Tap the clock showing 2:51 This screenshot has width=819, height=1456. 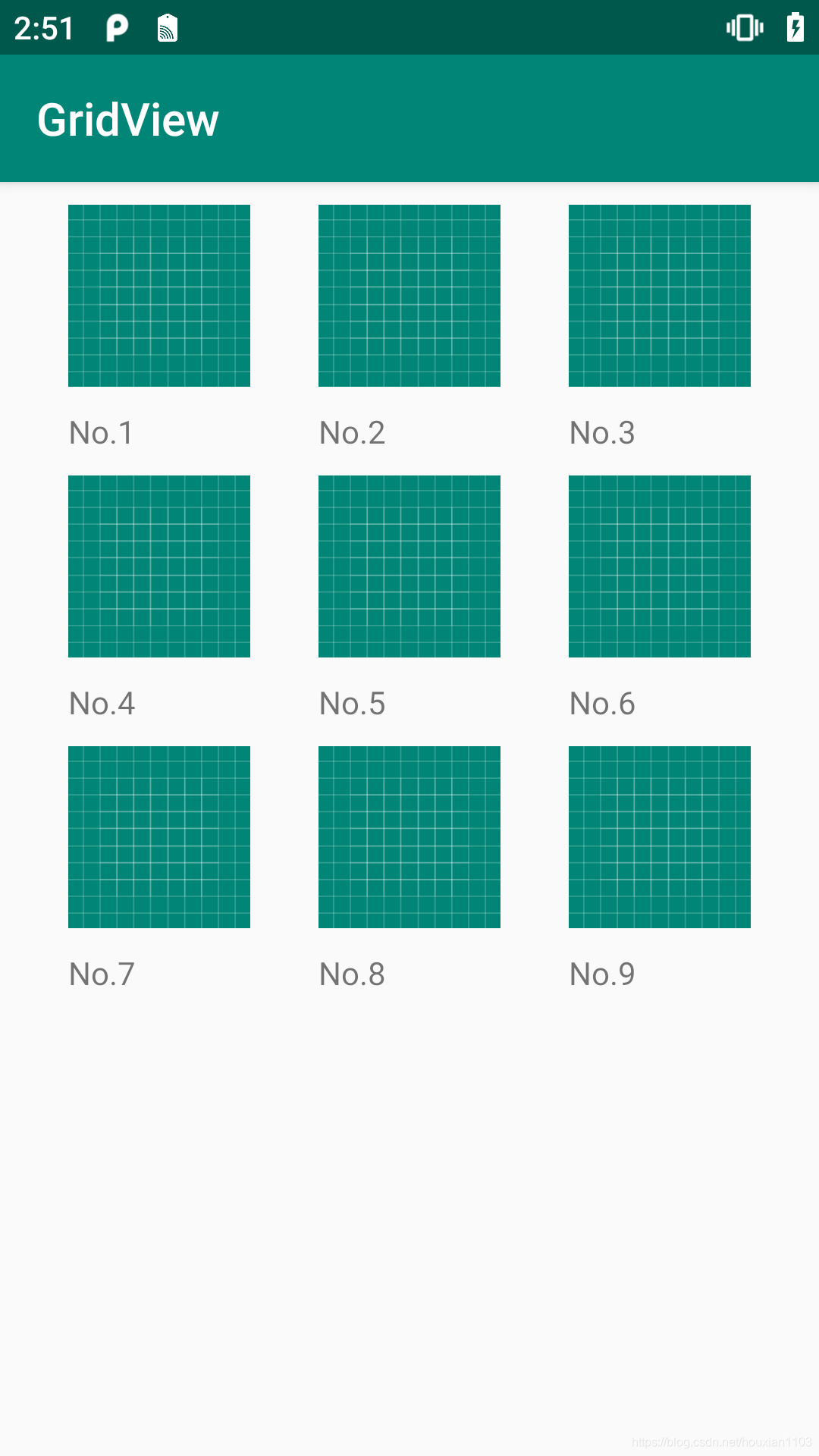(x=44, y=29)
